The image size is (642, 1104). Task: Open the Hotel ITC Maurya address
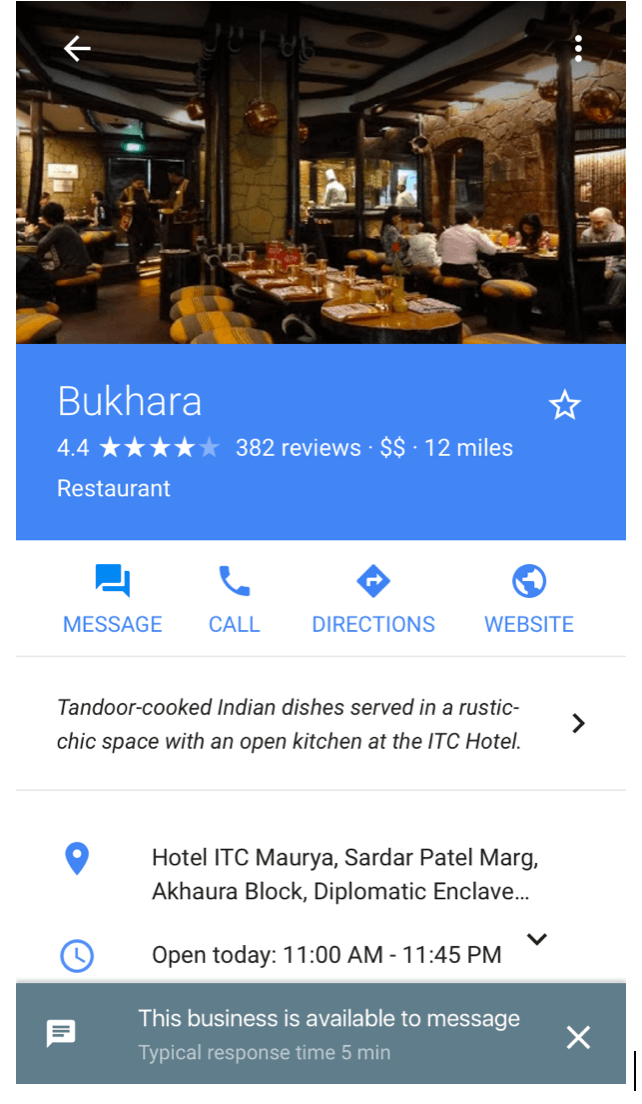pos(345,874)
